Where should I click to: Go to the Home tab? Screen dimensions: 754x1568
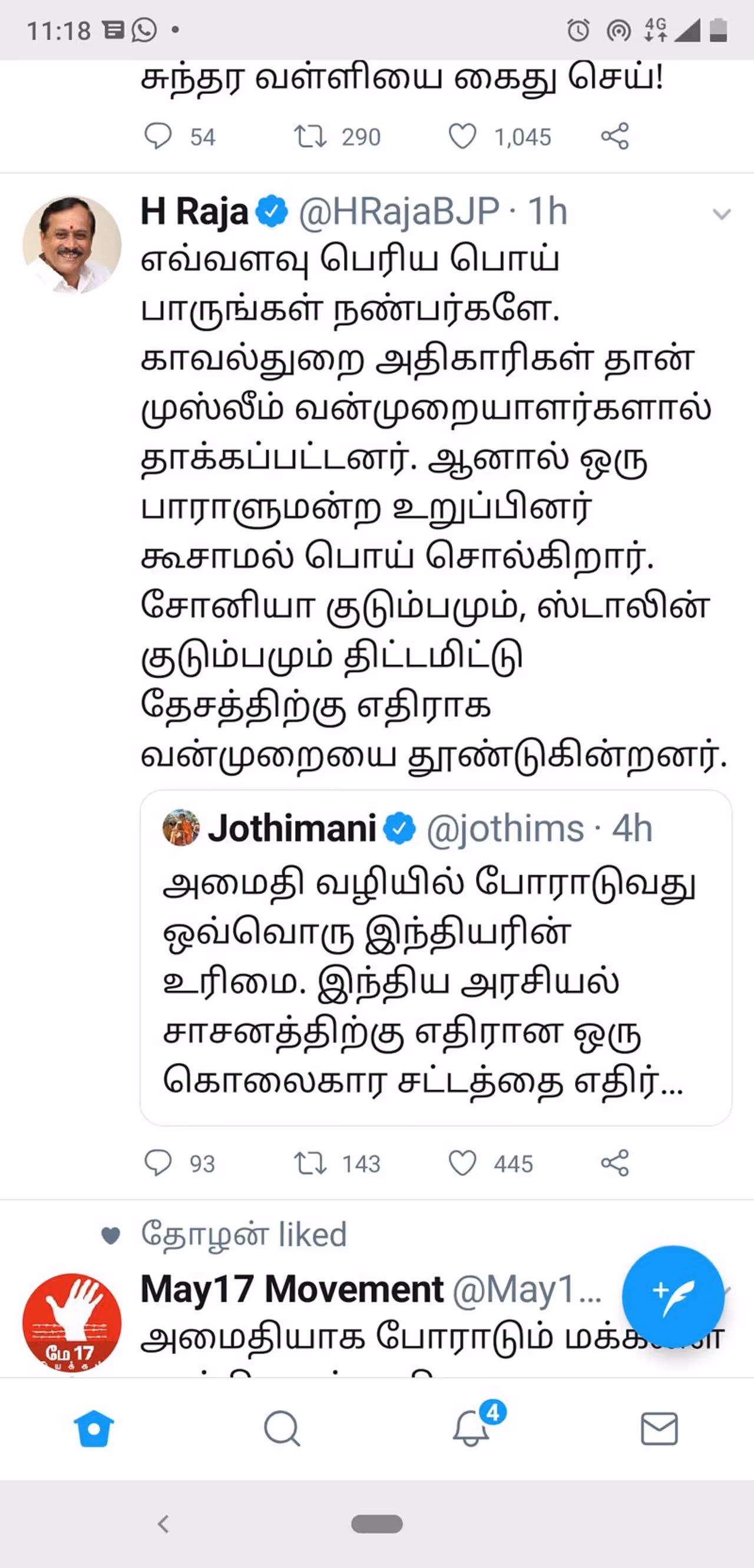point(94,1428)
